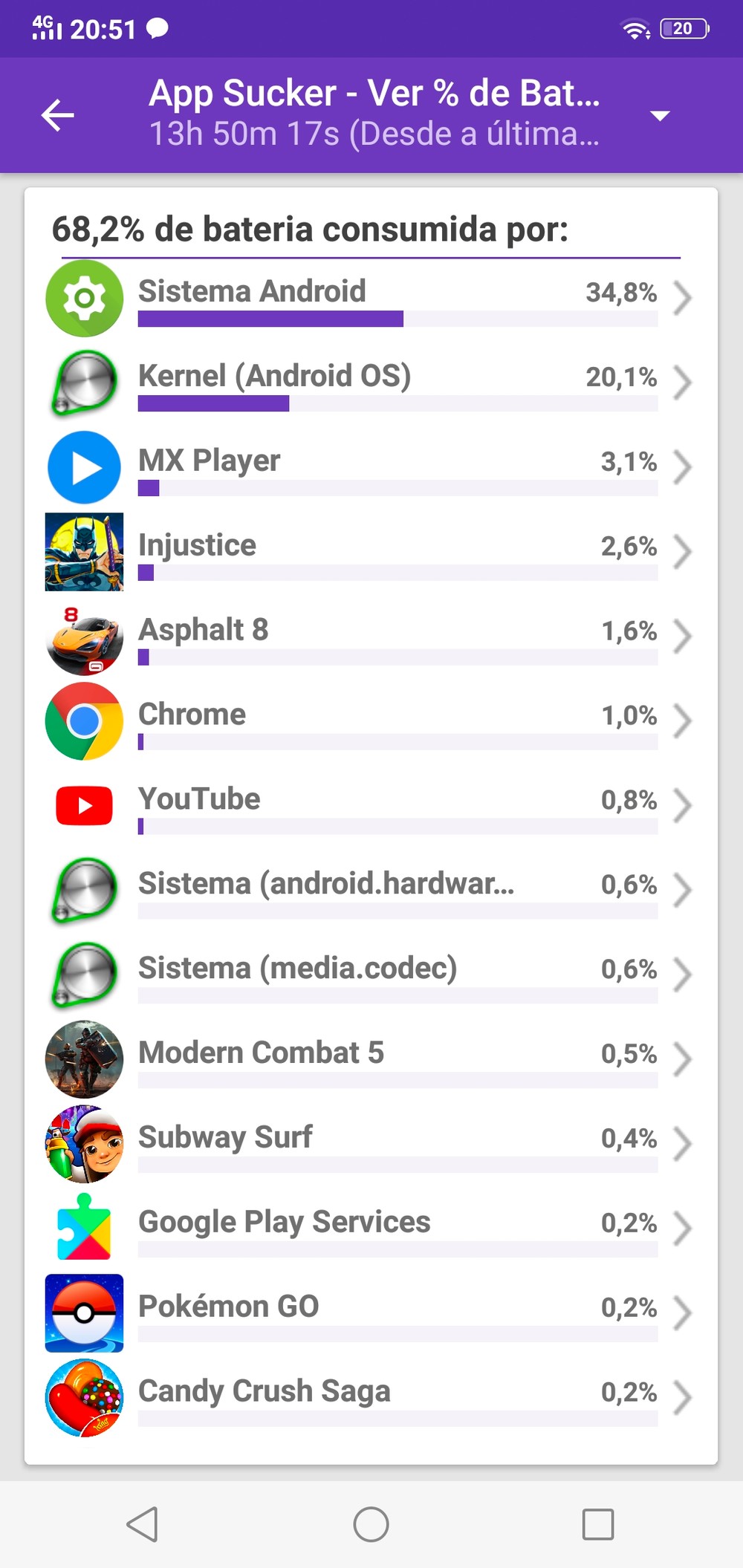Open Modern Combat 5 battery details
The image size is (743, 1568).
point(371,1061)
